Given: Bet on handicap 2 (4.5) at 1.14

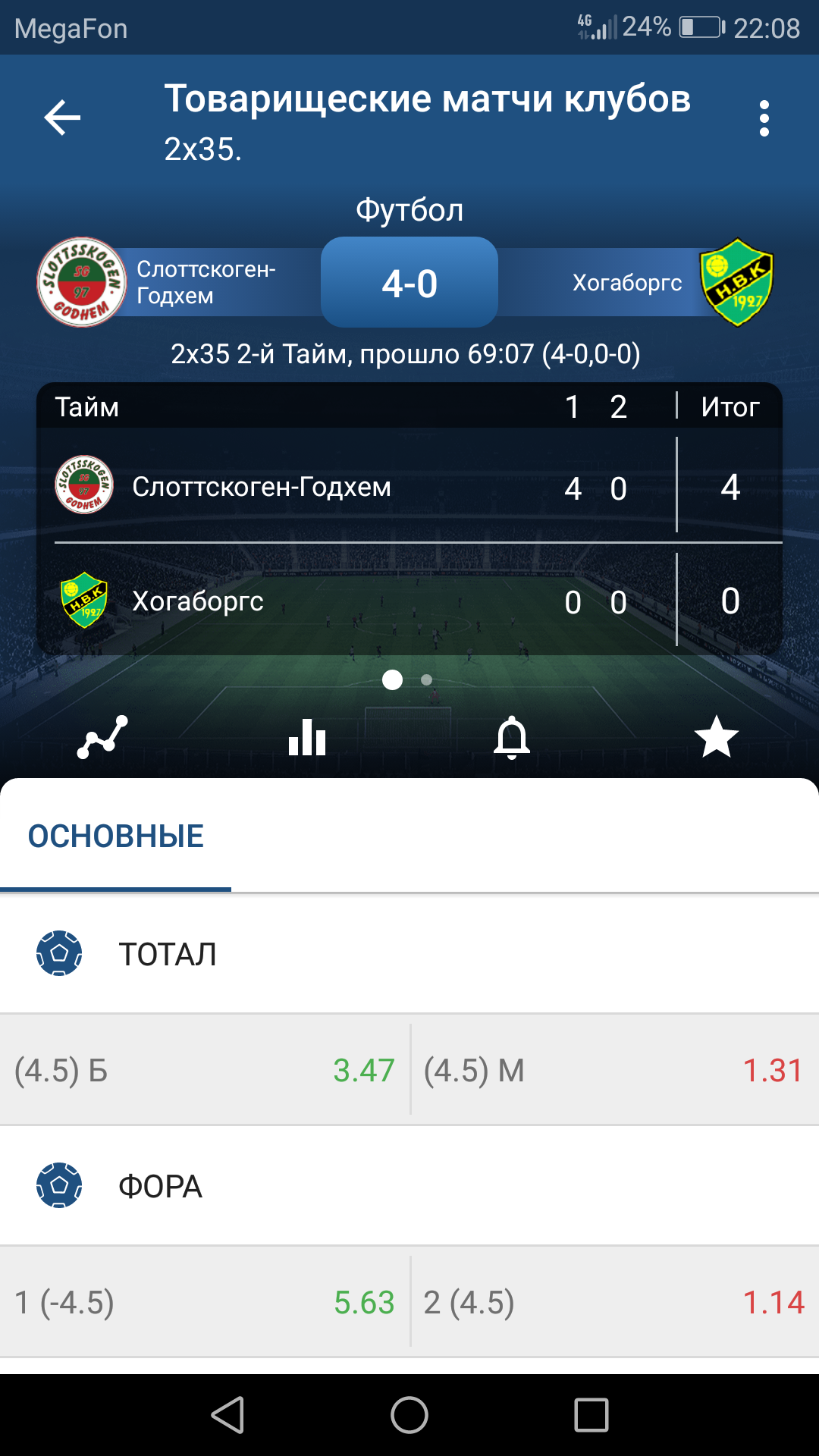Looking at the screenshot, I should [x=614, y=1302].
